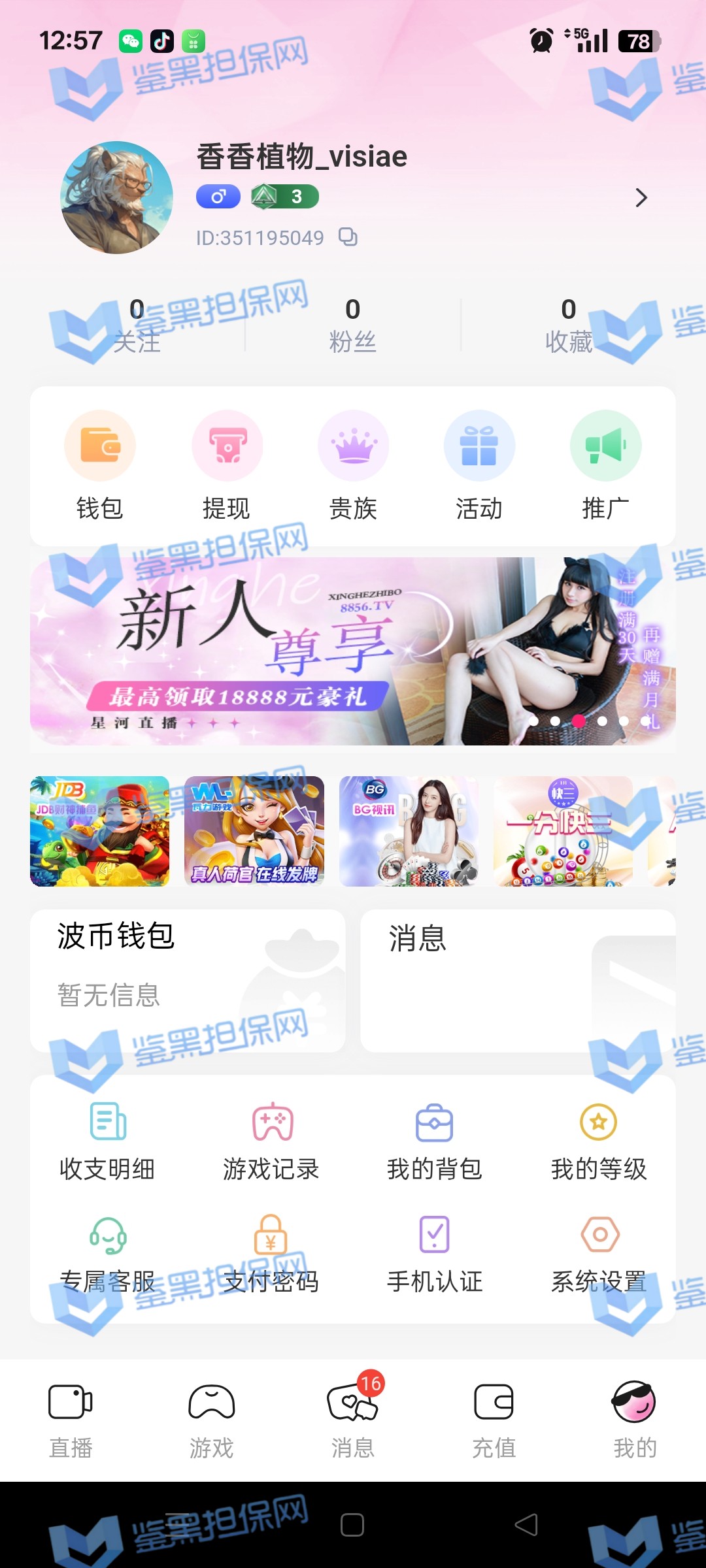
Task: Open profile details via the chevron arrow
Action: coord(641,197)
